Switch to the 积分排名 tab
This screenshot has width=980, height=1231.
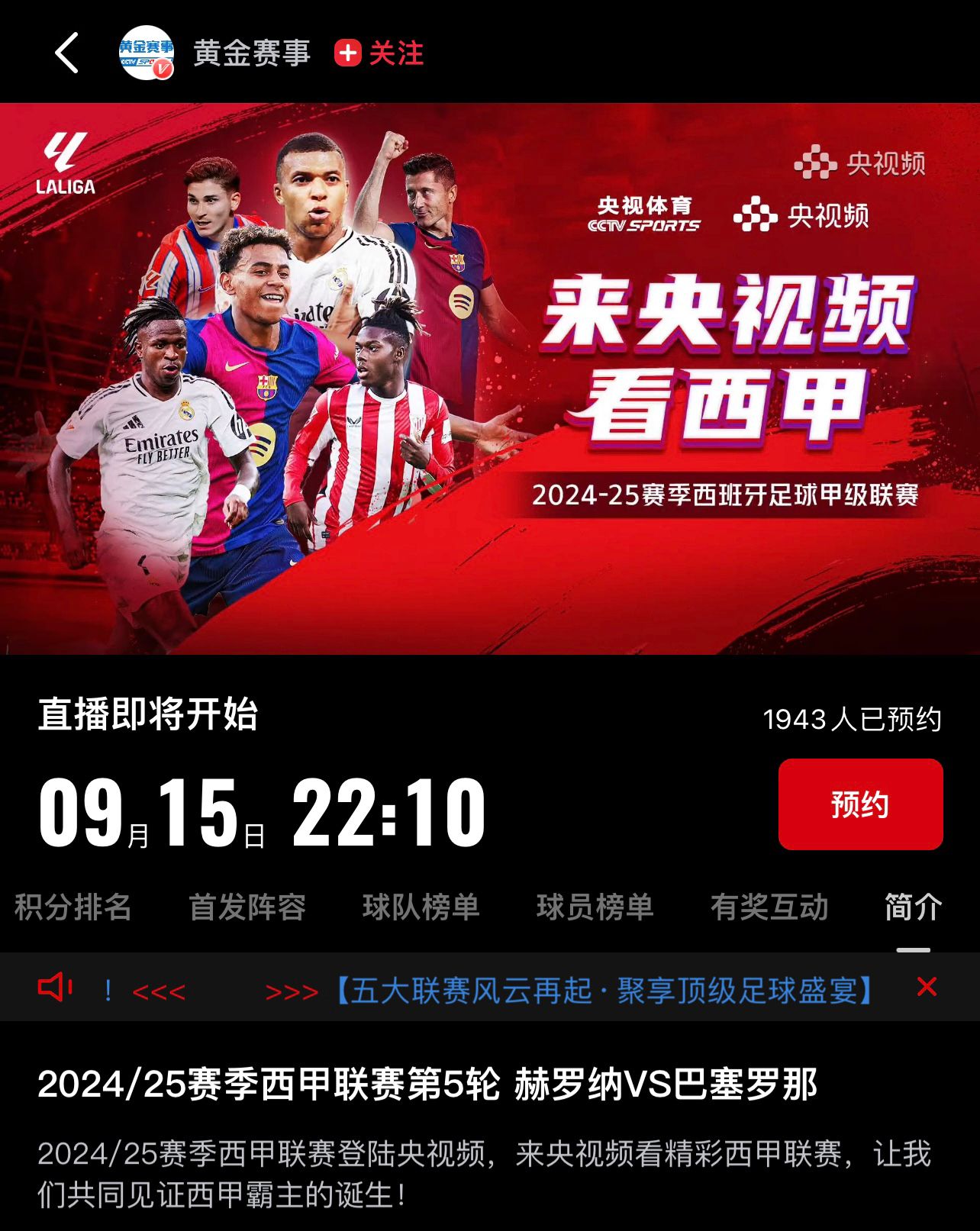coord(73,907)
